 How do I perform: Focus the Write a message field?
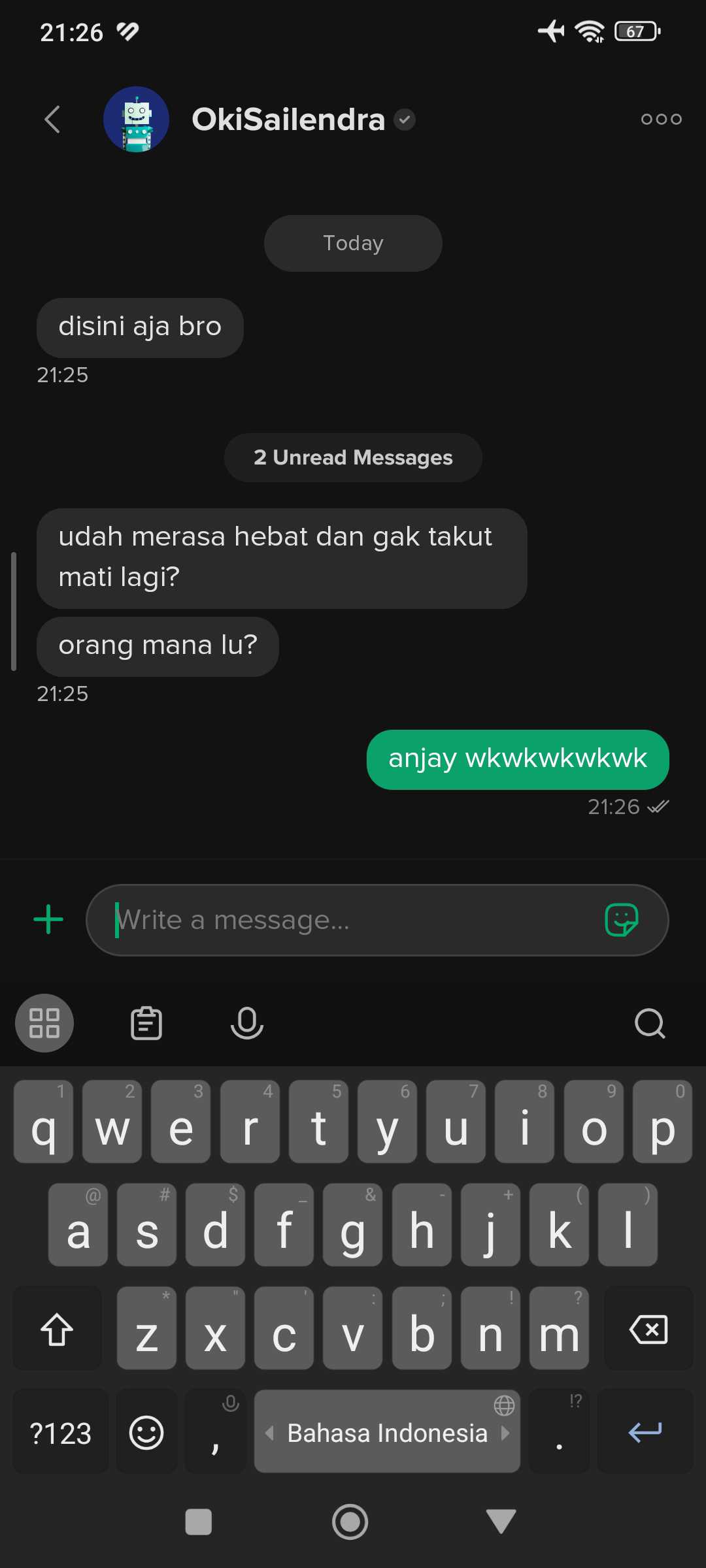click(x=353, y=920)
